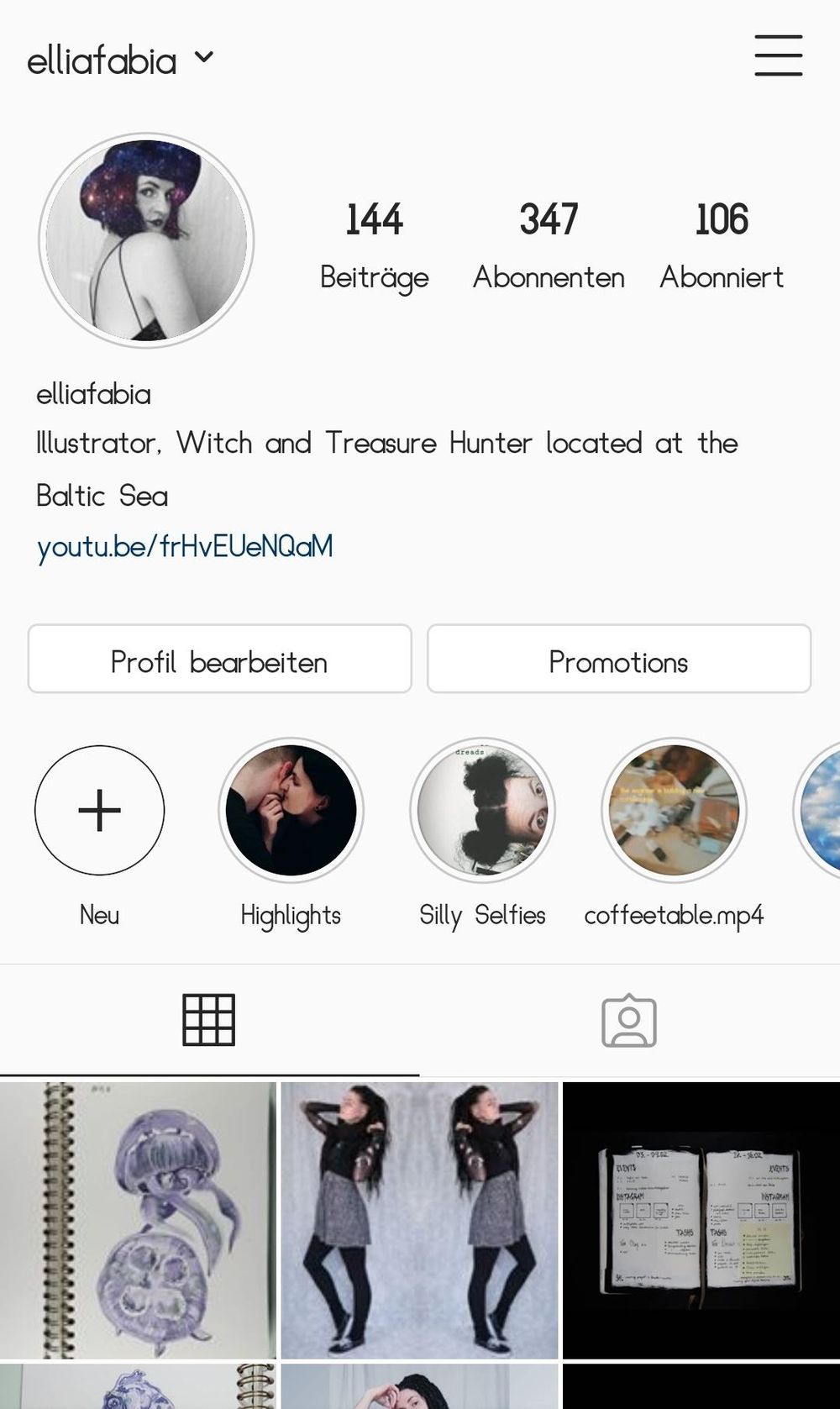Viewport: 840px width, 1409px height.
Task: Switch to the grid posts tab
Action: pyautogui.click(x=209, y=1020)
